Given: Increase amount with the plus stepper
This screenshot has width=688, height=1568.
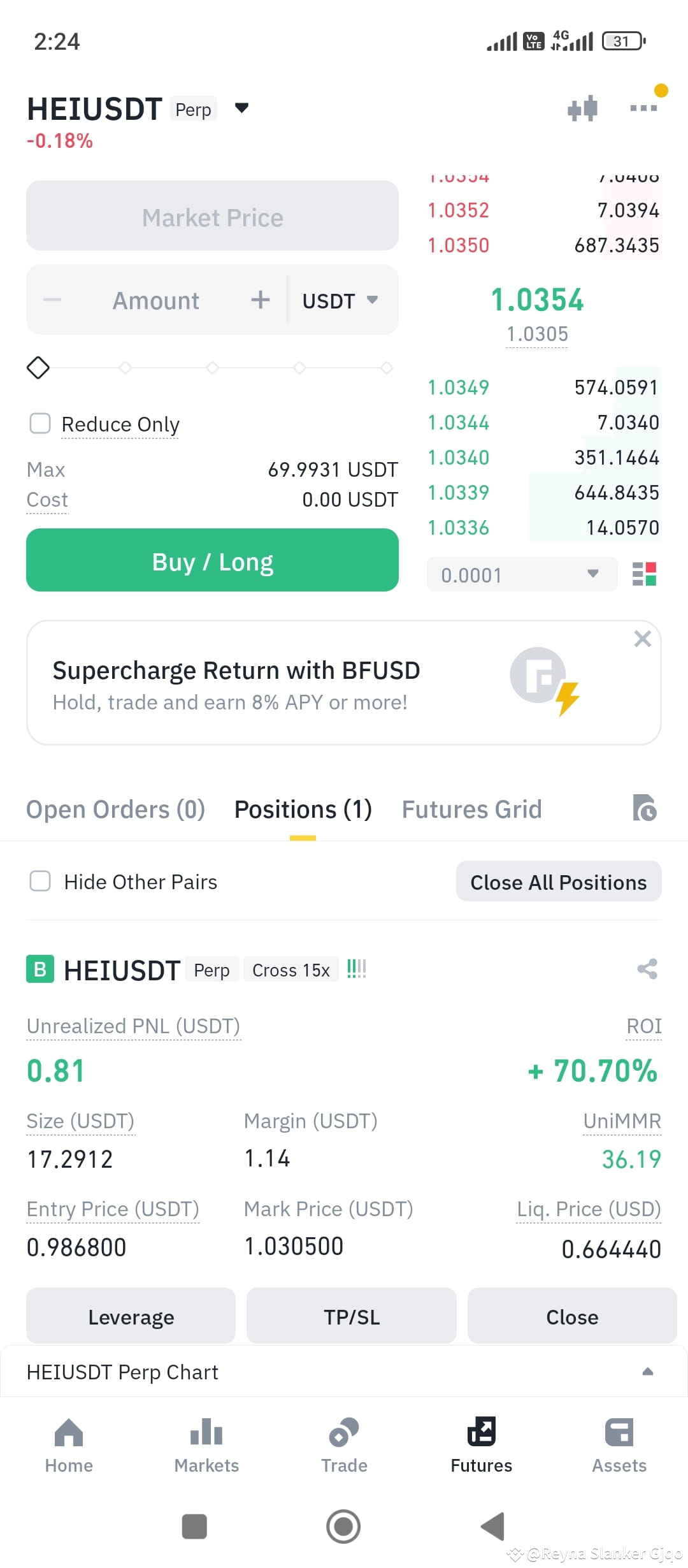Looking at the screenshot, I should 260,300.
